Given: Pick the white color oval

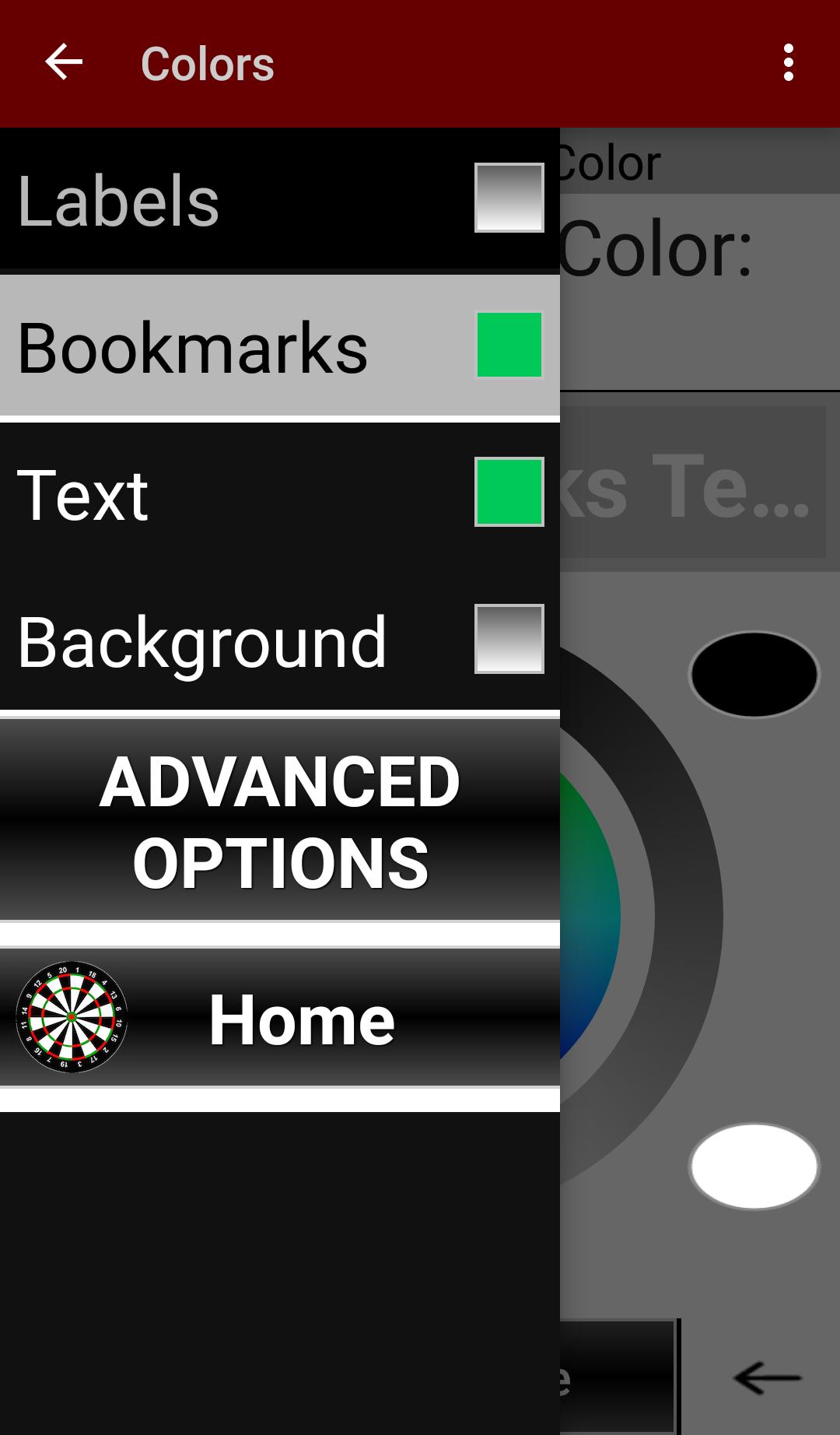Looking at the screenshot, I should pyautogui.click(x=754, y=1166).
